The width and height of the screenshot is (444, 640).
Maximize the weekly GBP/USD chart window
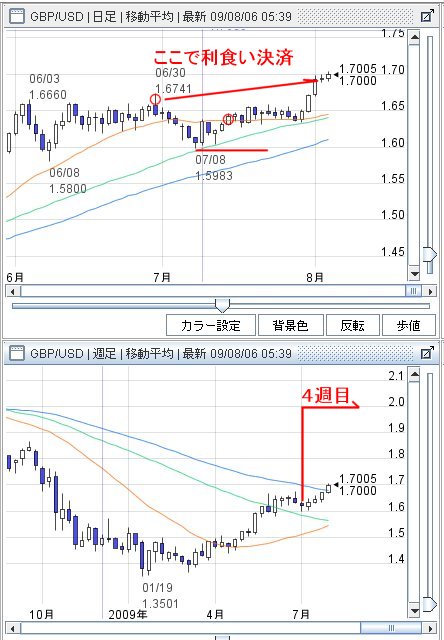(427, 353)
